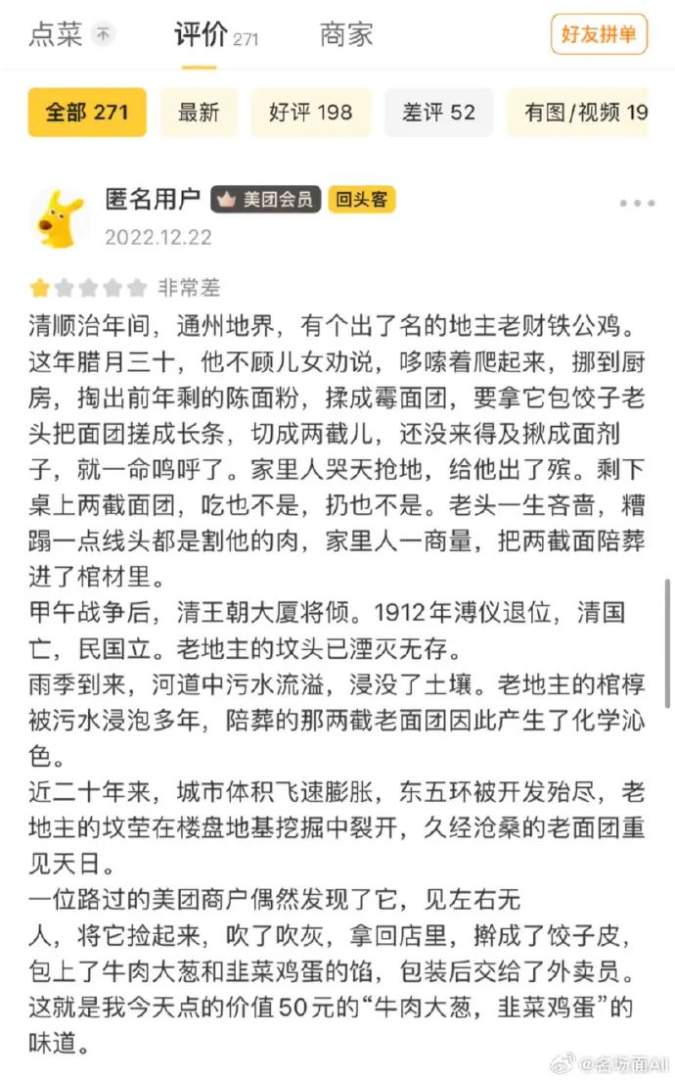
Task: Open 匿名用户 reviewer avatar
Action: 60,218
